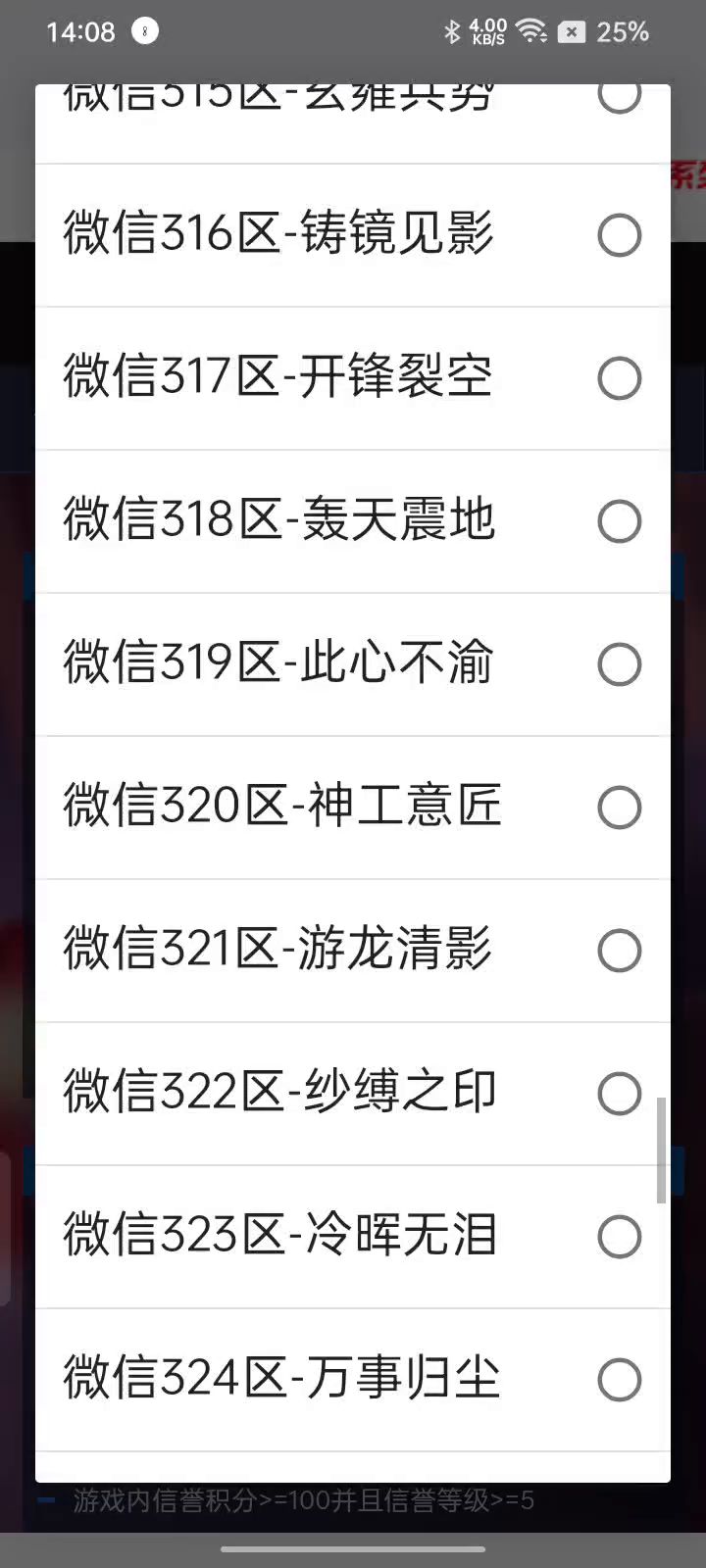Select the 微信319区-此心不渝 radio button
706x1568 pixels.
(x=619, y=664)
